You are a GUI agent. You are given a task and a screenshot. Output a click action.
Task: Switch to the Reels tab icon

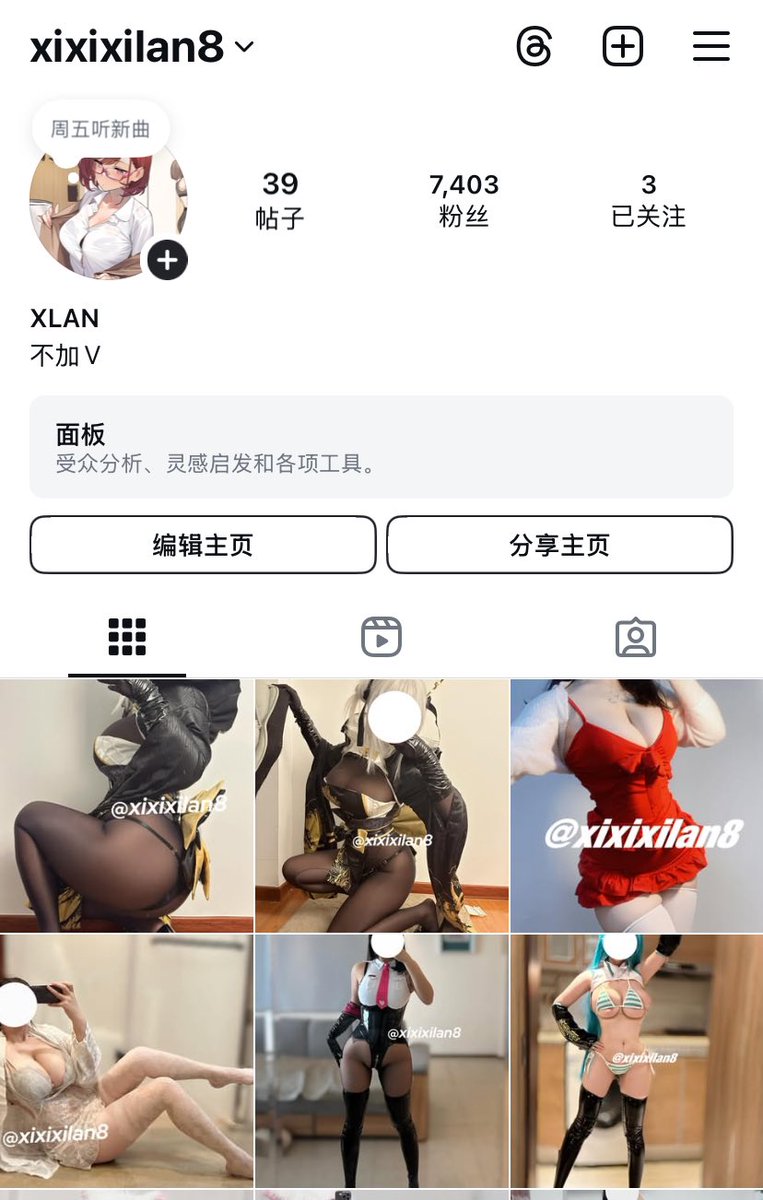click(381, 637)
